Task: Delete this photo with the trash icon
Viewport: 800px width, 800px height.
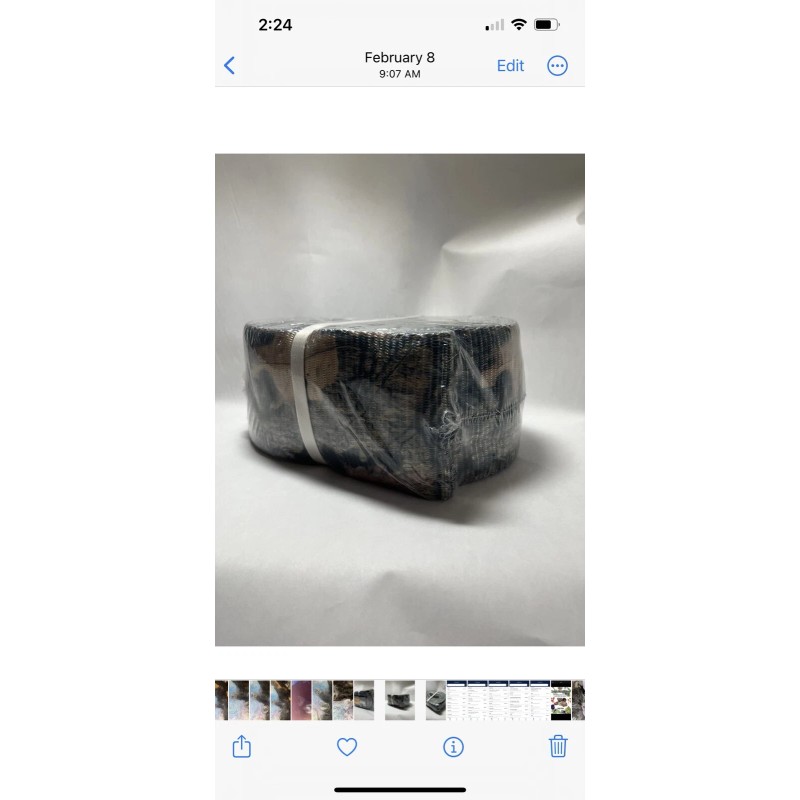Action: [x=559, y=746]
